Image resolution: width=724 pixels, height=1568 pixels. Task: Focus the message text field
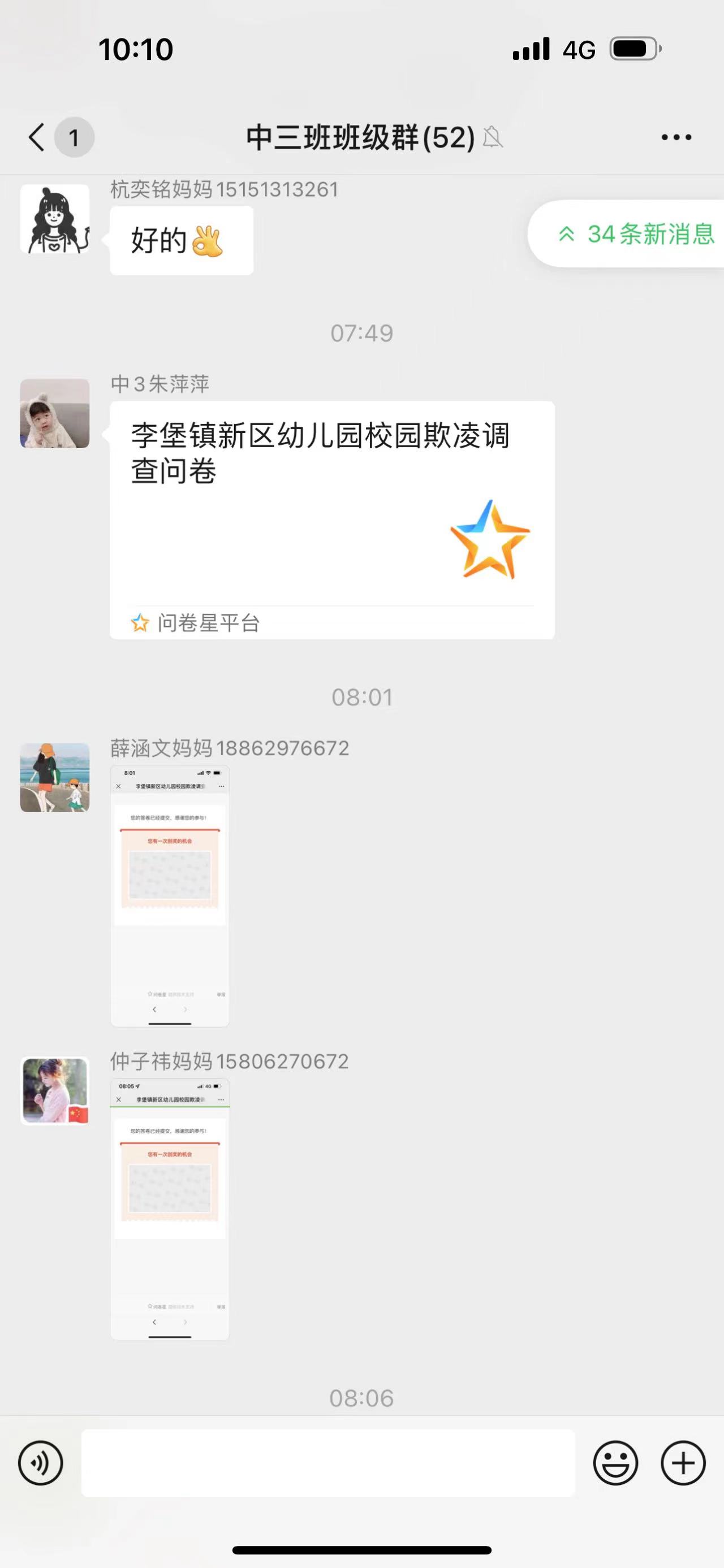(x=327, y=1463)
